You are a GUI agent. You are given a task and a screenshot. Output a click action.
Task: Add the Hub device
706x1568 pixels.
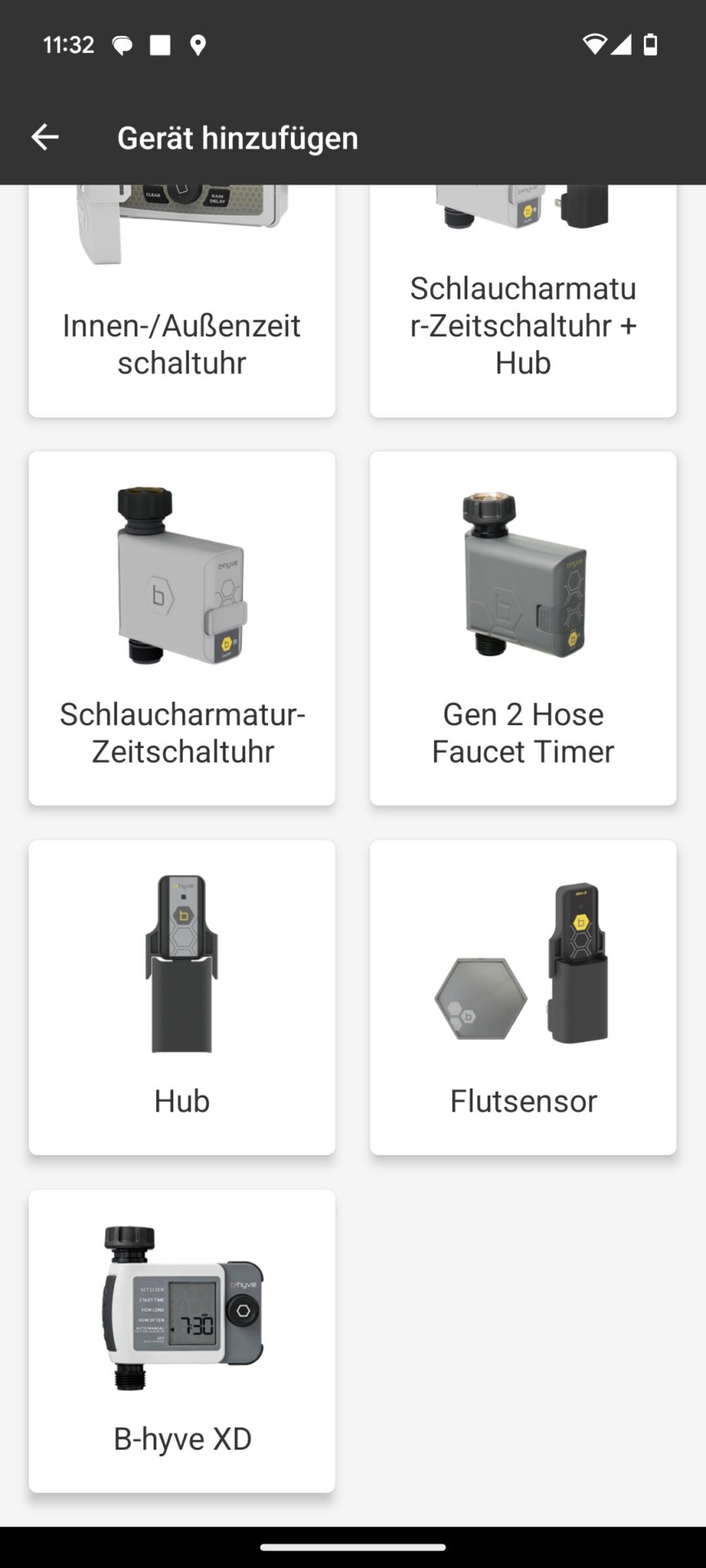coord(181,996)
